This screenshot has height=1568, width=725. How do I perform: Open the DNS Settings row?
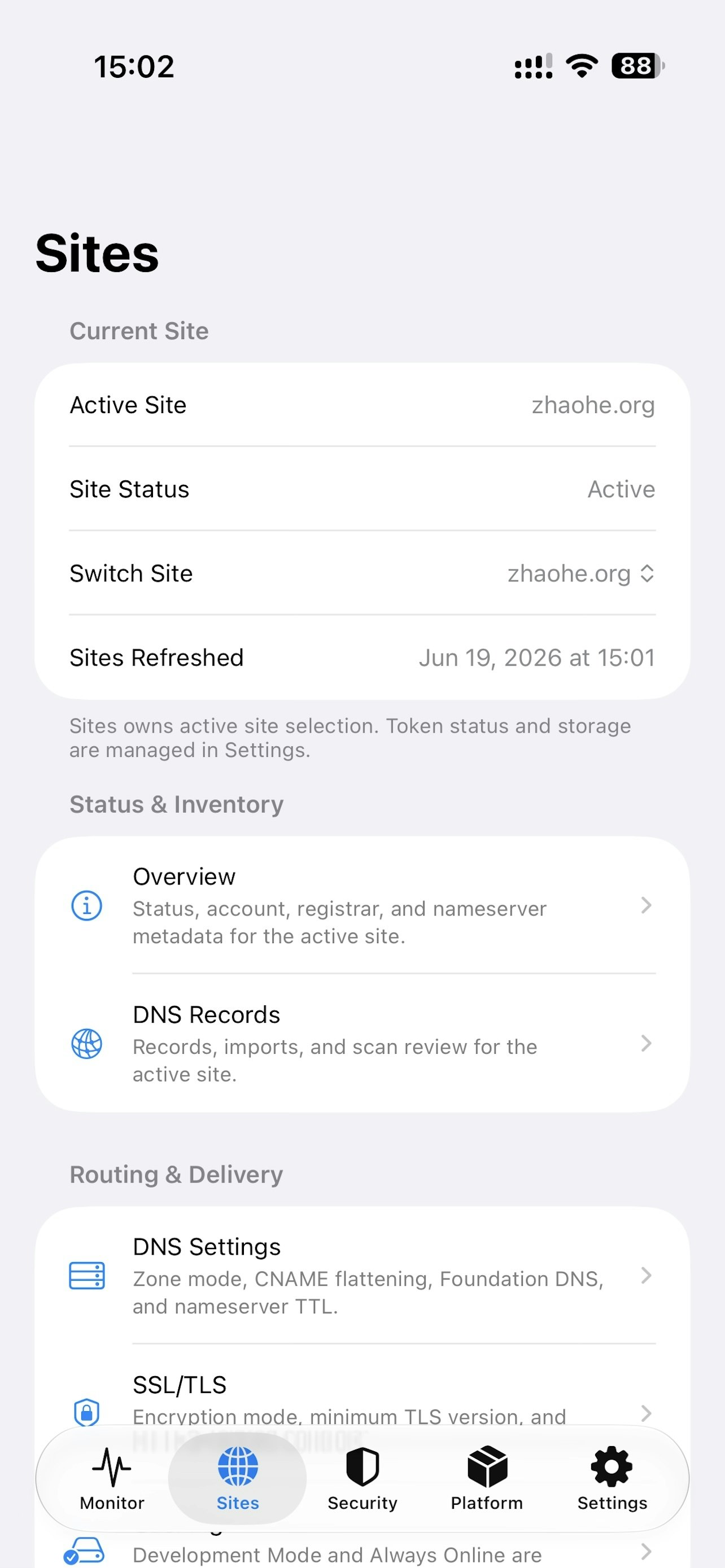[362, 1275]
